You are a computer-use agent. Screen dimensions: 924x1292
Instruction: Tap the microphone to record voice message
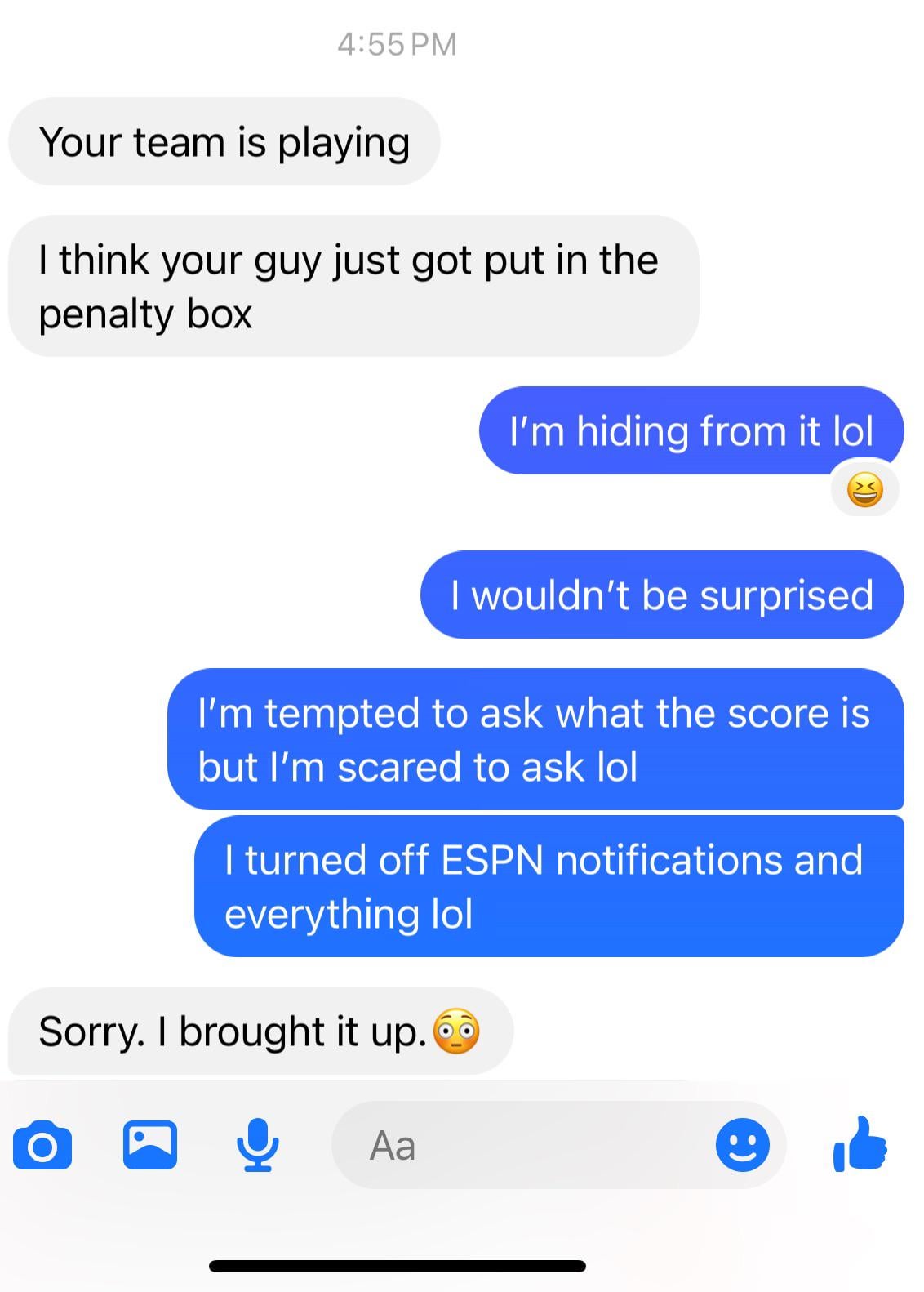pyautogui.click(x=258, y=1145)
